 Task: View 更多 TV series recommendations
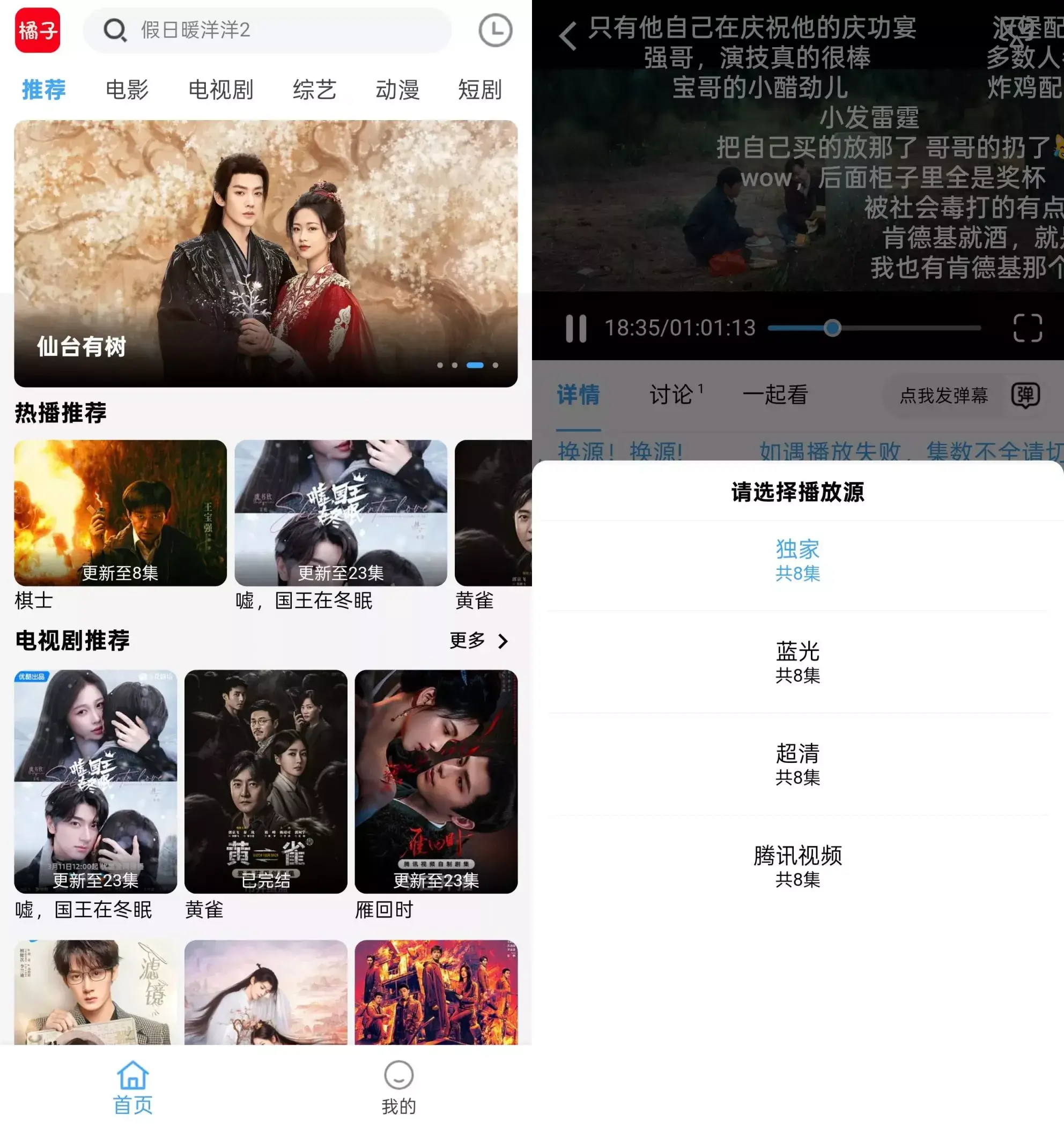coord(479,641)
